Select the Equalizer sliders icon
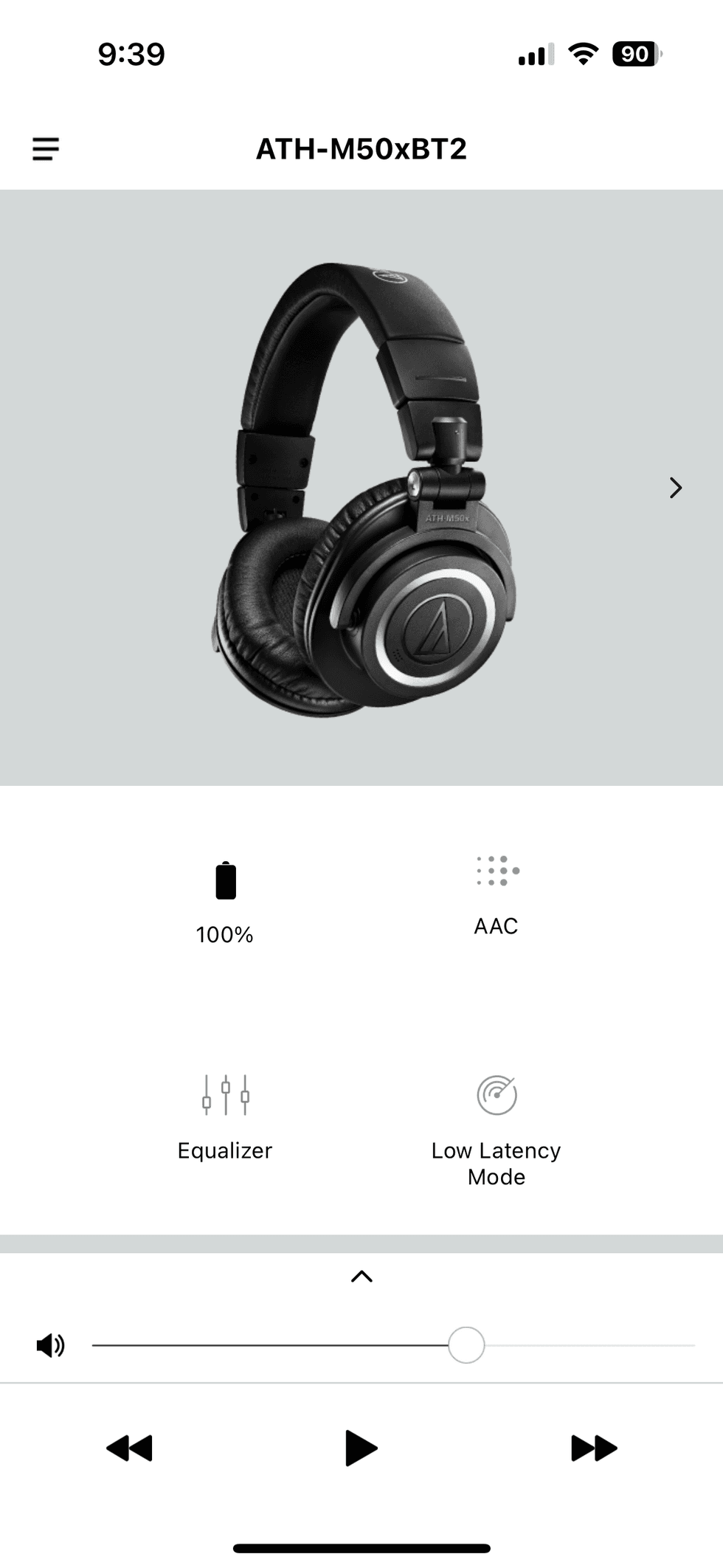The image size is (723, 1568). click(224, 1095)
